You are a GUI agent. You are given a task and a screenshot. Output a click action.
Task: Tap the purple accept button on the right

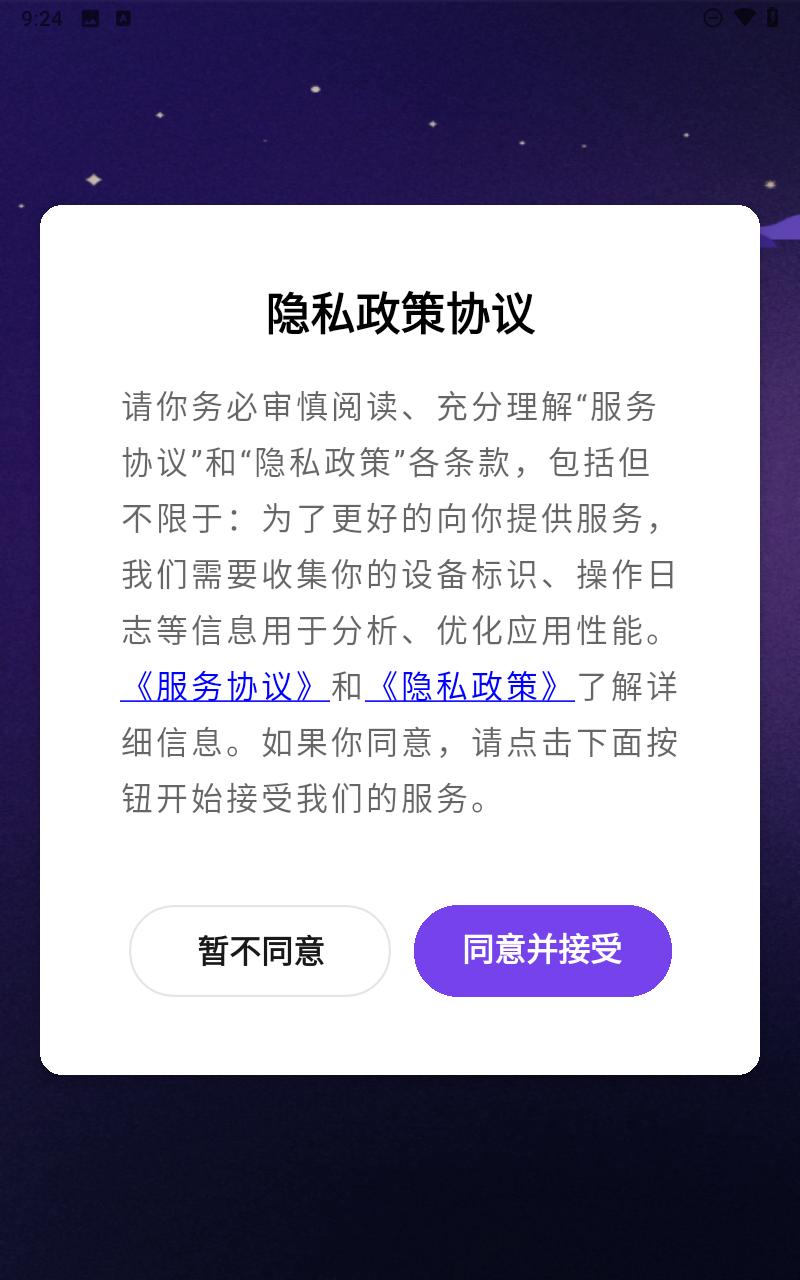tap(542, 951)
